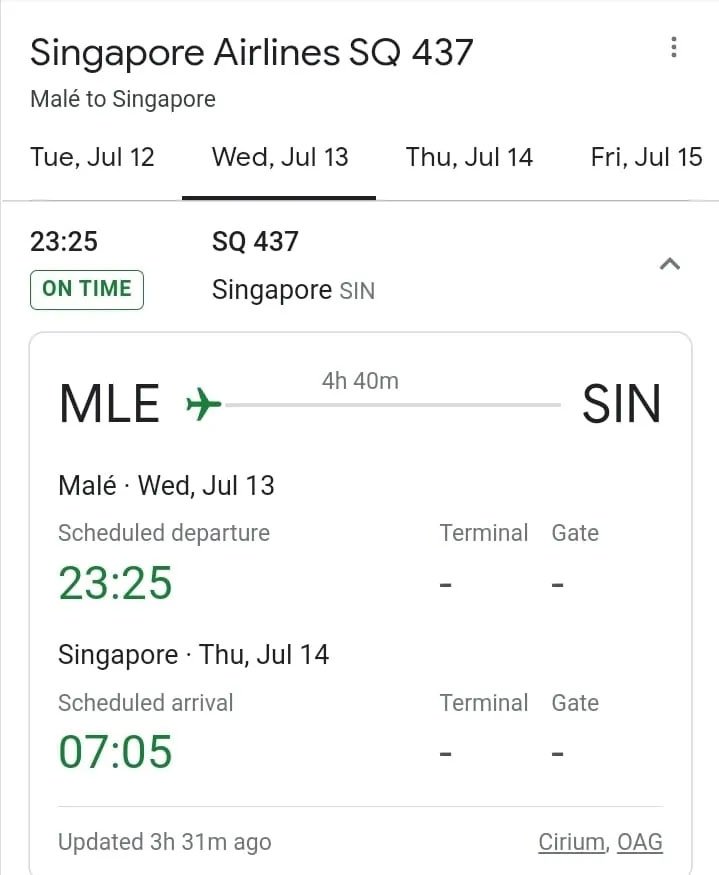
Task: Select the Wed, Jul 13 tab
Action: (280, 157)
